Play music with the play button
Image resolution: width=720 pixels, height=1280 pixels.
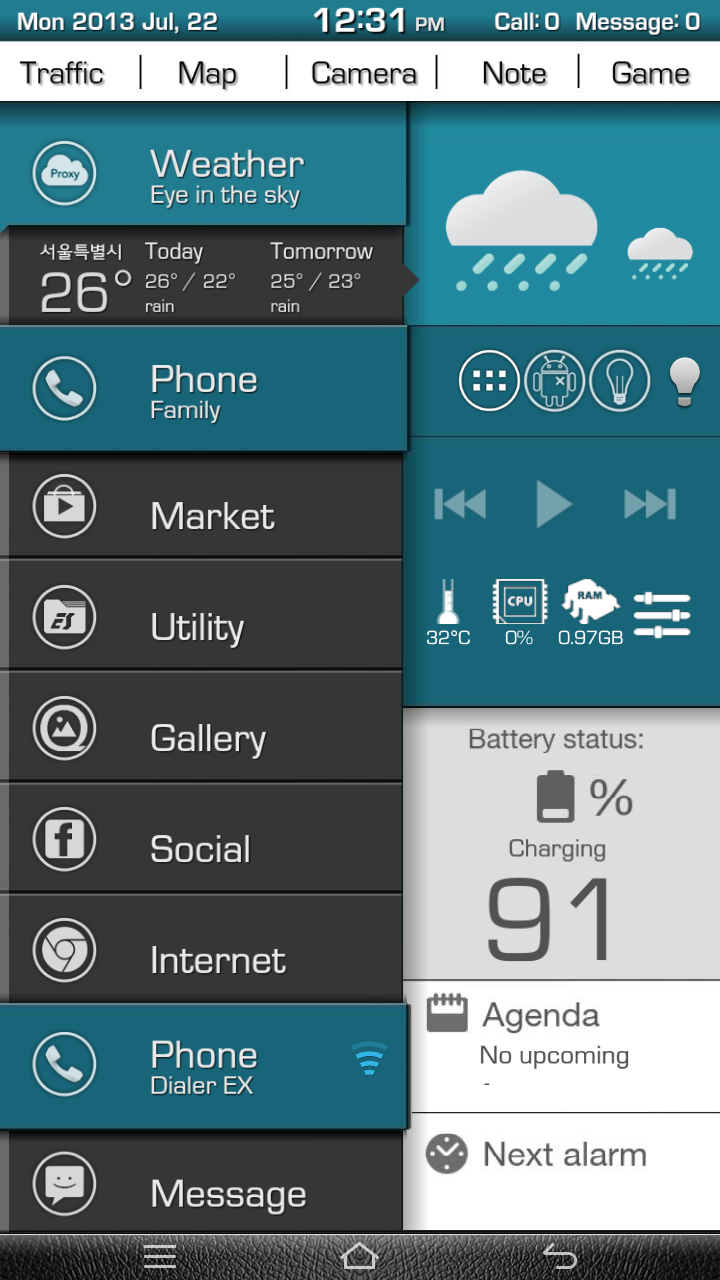553,504
